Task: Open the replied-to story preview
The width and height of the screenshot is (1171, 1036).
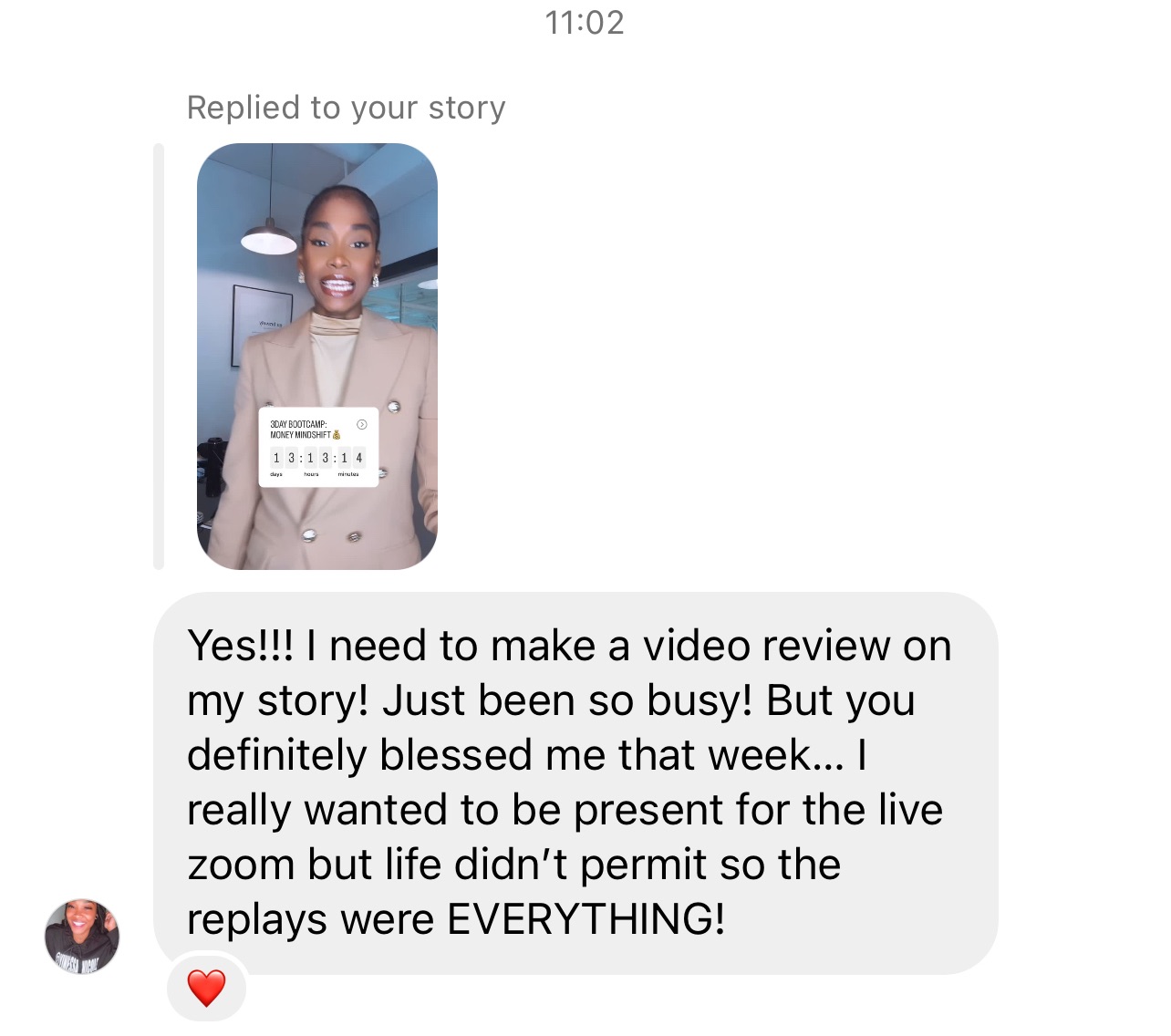Action: click(317, 356)
